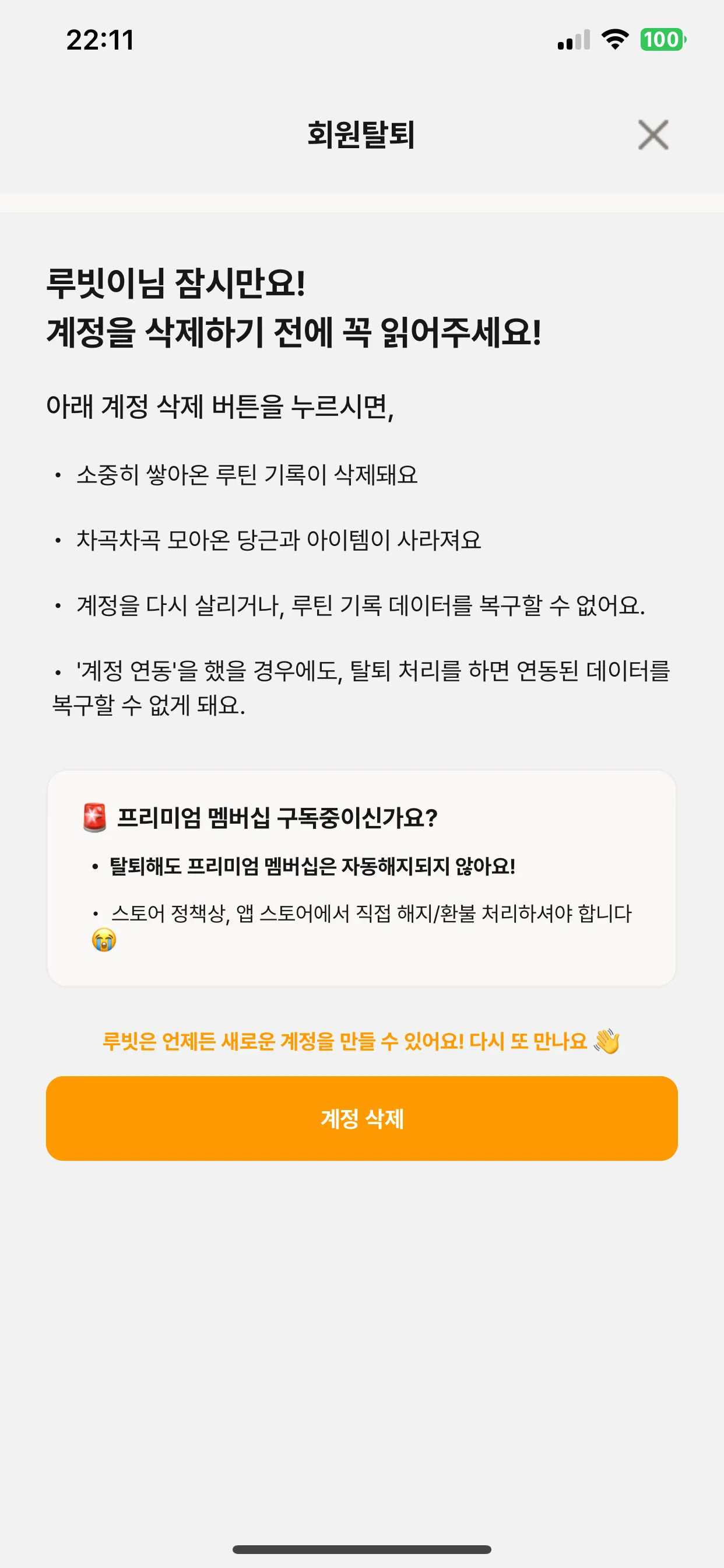Close the 회원탈퇴 screen
This screenshot has height=1568, width=724.
653,135
